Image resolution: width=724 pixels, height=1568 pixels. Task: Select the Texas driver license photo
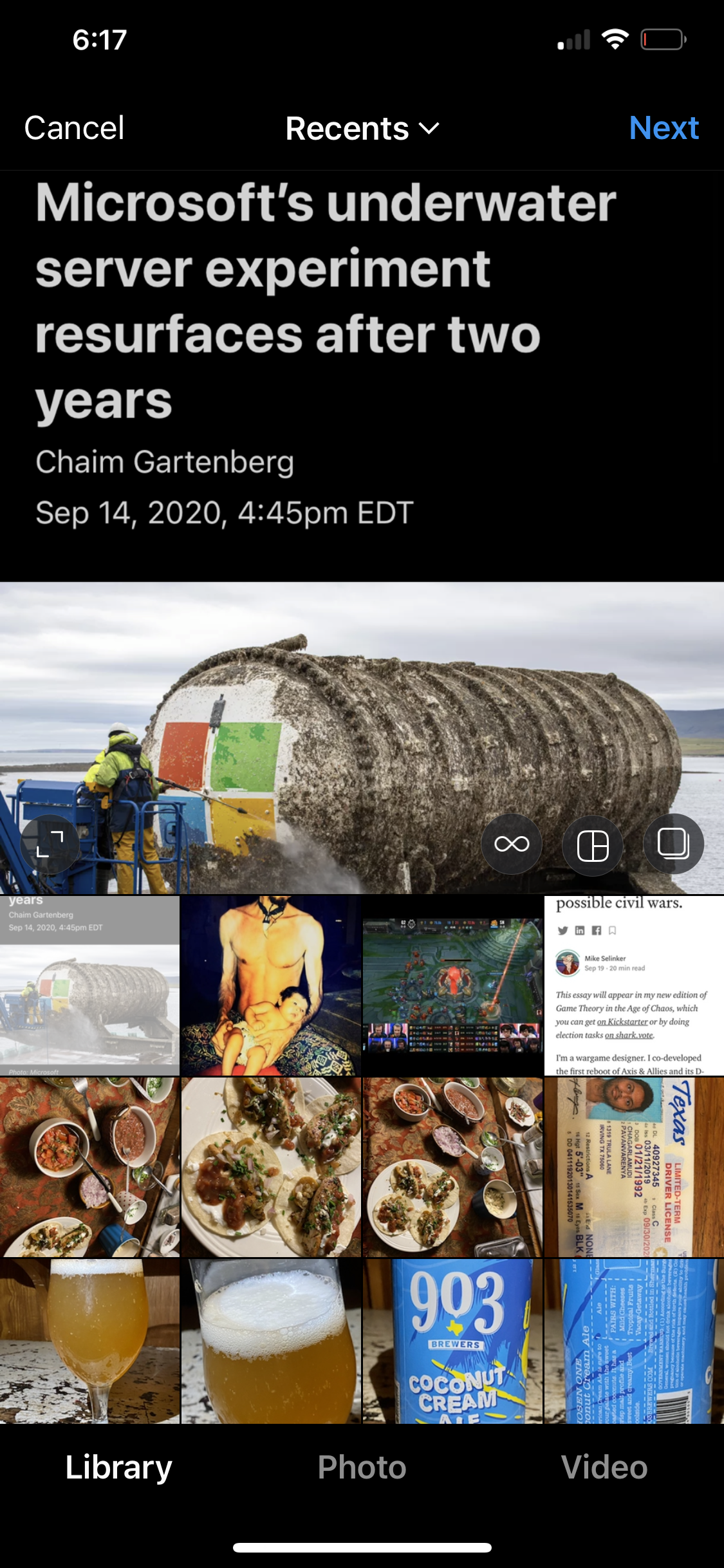tap(634, 1167)
